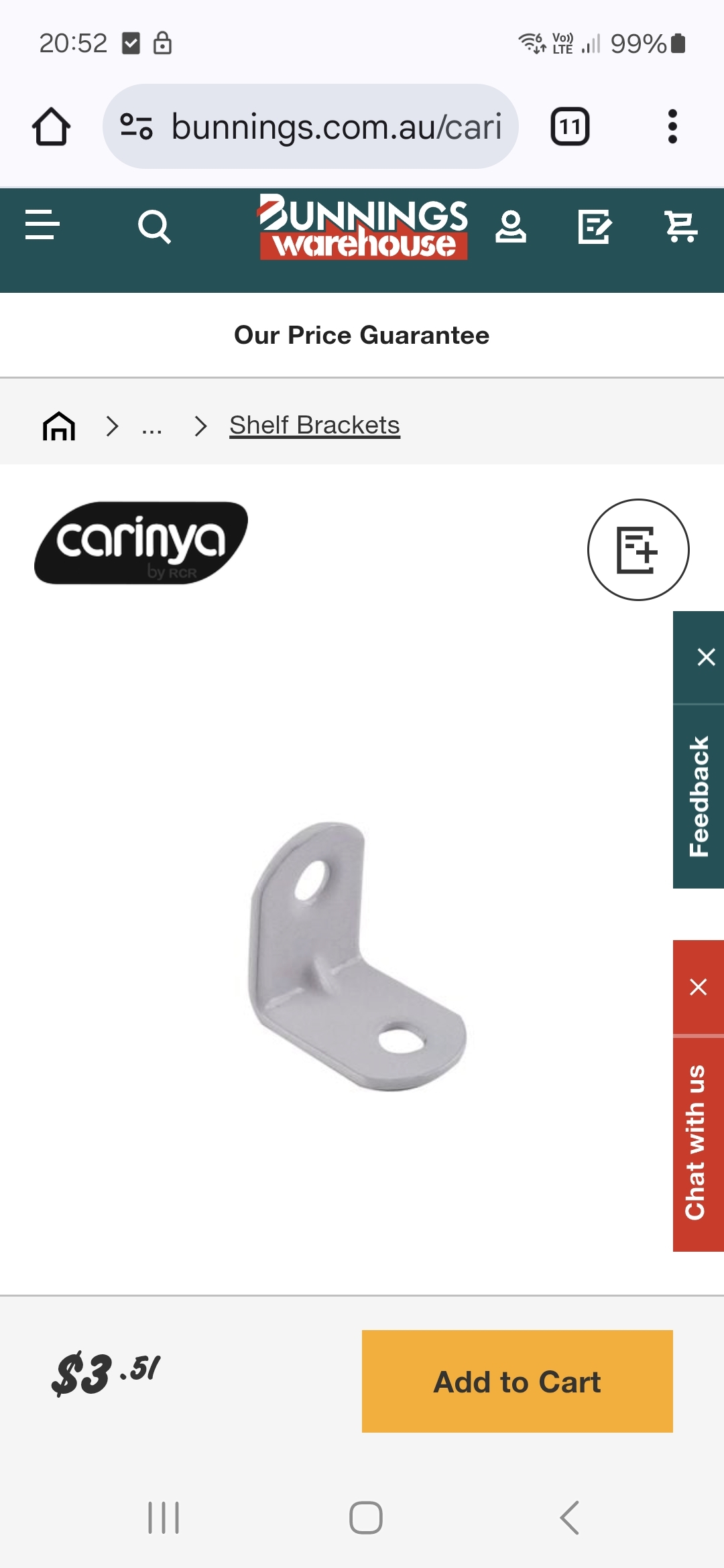
Task: Add this bracket to a list
Action: tap(638, 550)
